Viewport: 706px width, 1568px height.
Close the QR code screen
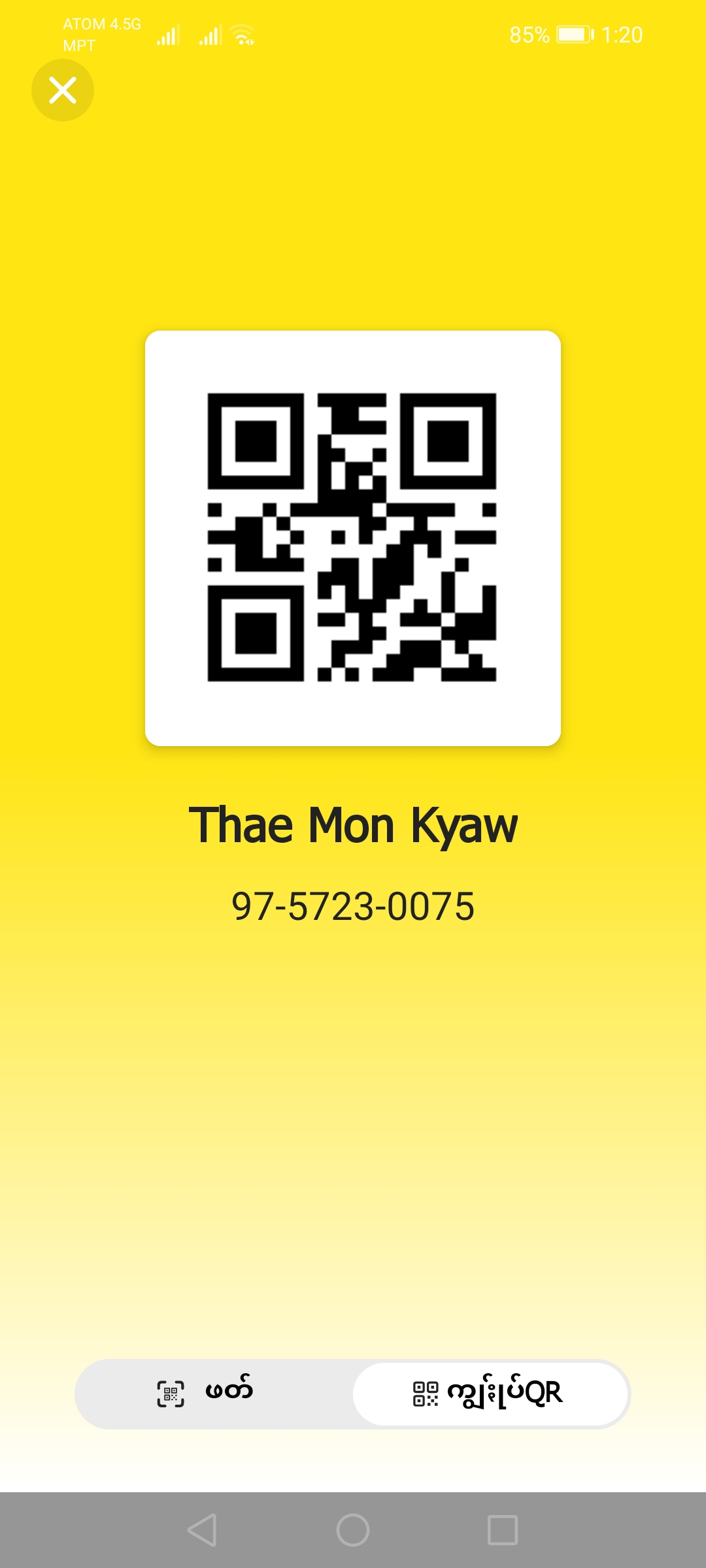tap(63, 90)
